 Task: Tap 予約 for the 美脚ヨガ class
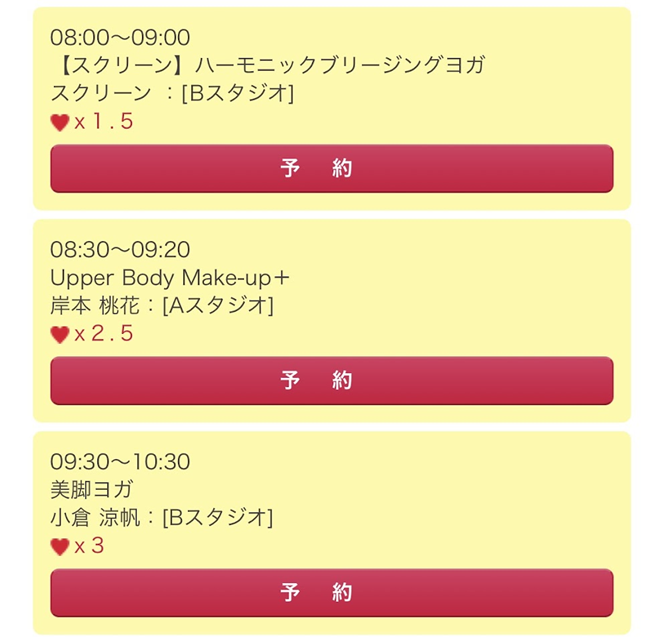[331, 593]
